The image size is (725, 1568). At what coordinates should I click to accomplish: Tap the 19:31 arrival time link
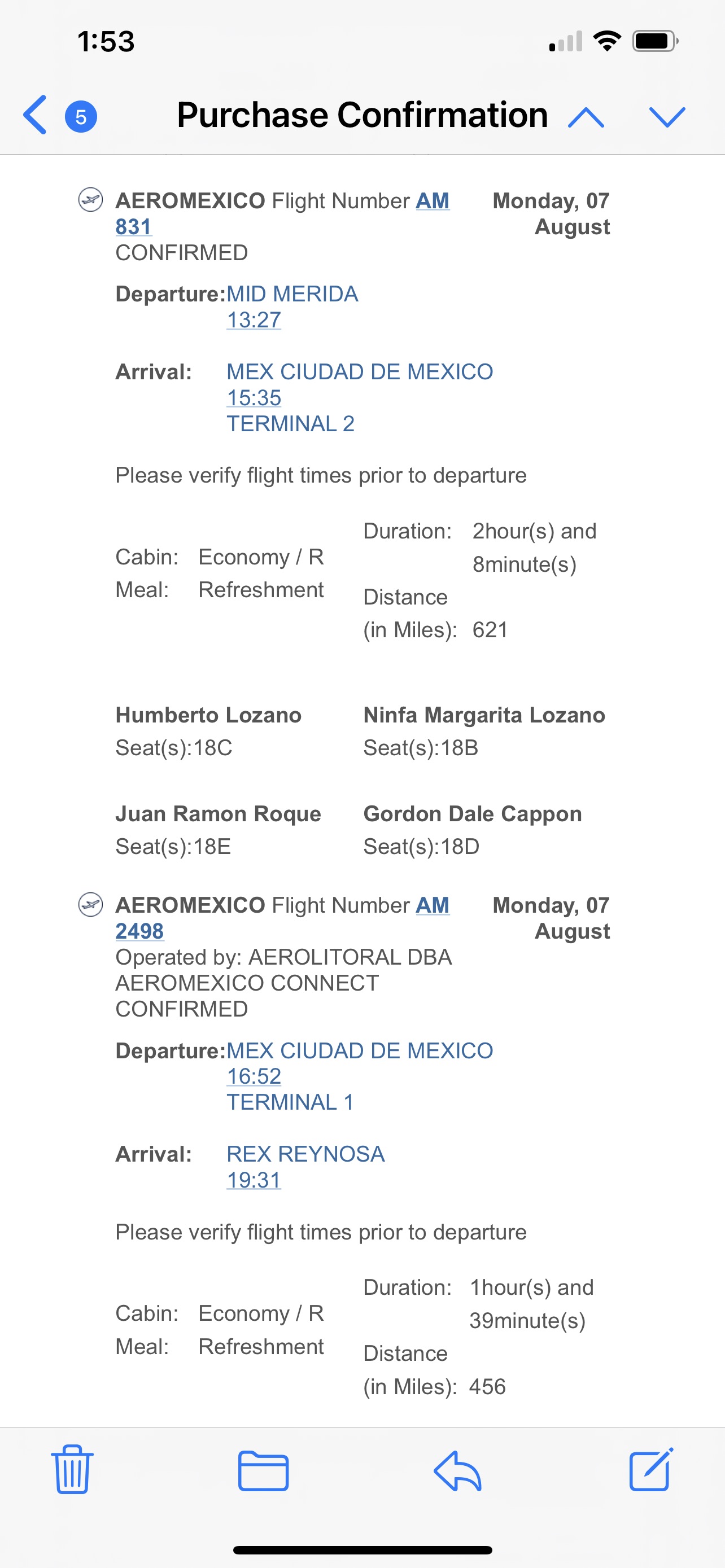coord(253,1180)
